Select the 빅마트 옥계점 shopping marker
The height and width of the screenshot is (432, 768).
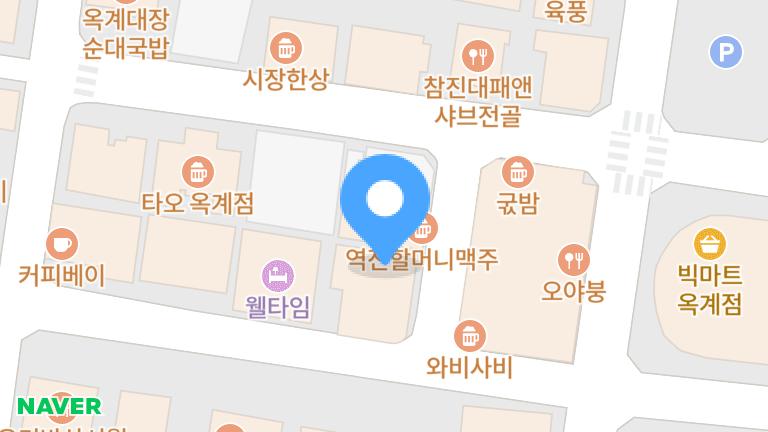click(x=710, y=242)
